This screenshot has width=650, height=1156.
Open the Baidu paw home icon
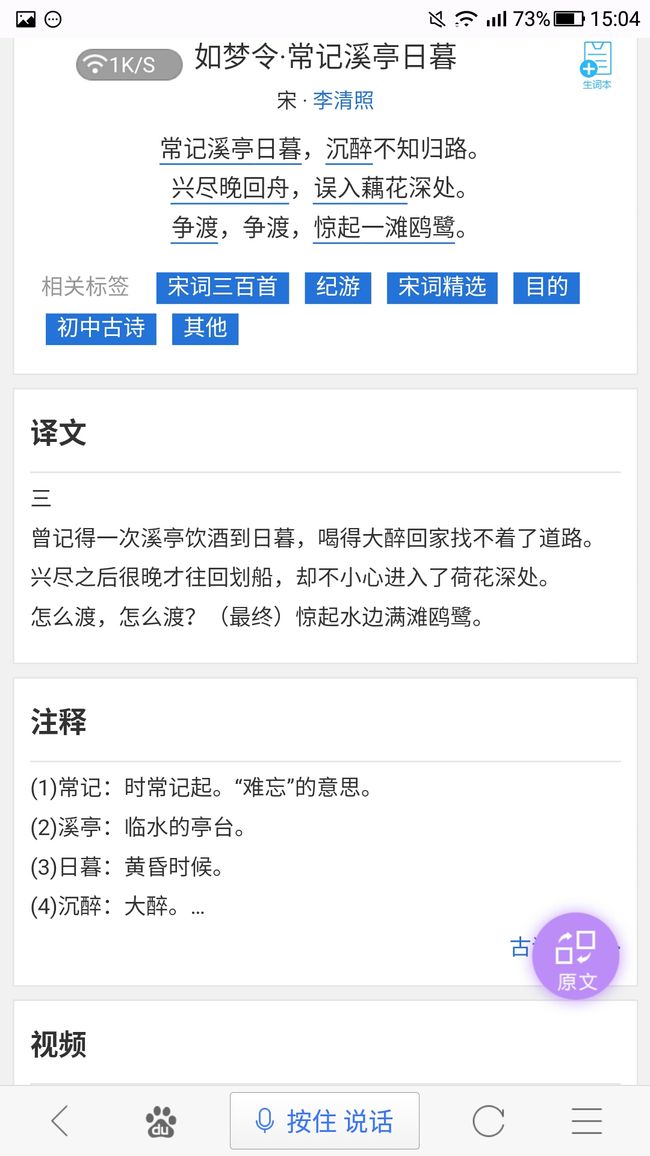pos(161,1122)
